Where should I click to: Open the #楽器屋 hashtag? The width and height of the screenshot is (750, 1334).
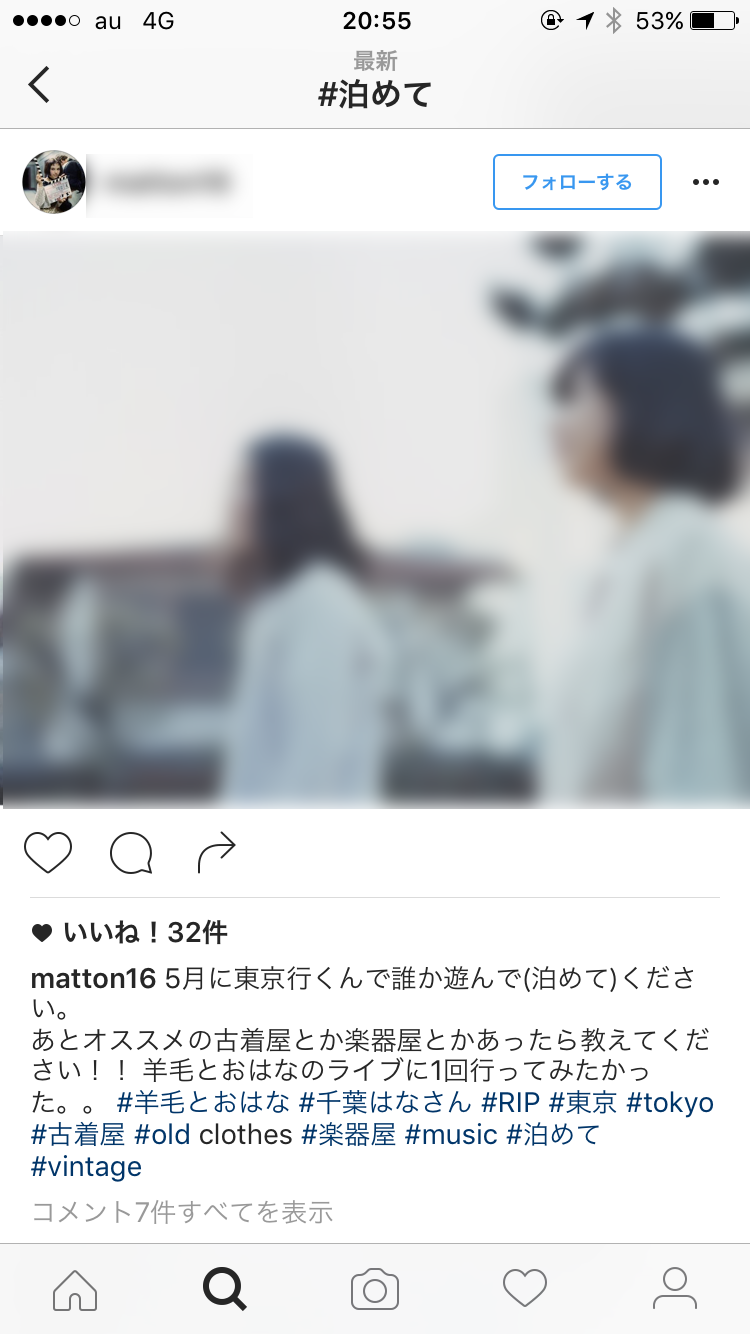coord(349,1135)
